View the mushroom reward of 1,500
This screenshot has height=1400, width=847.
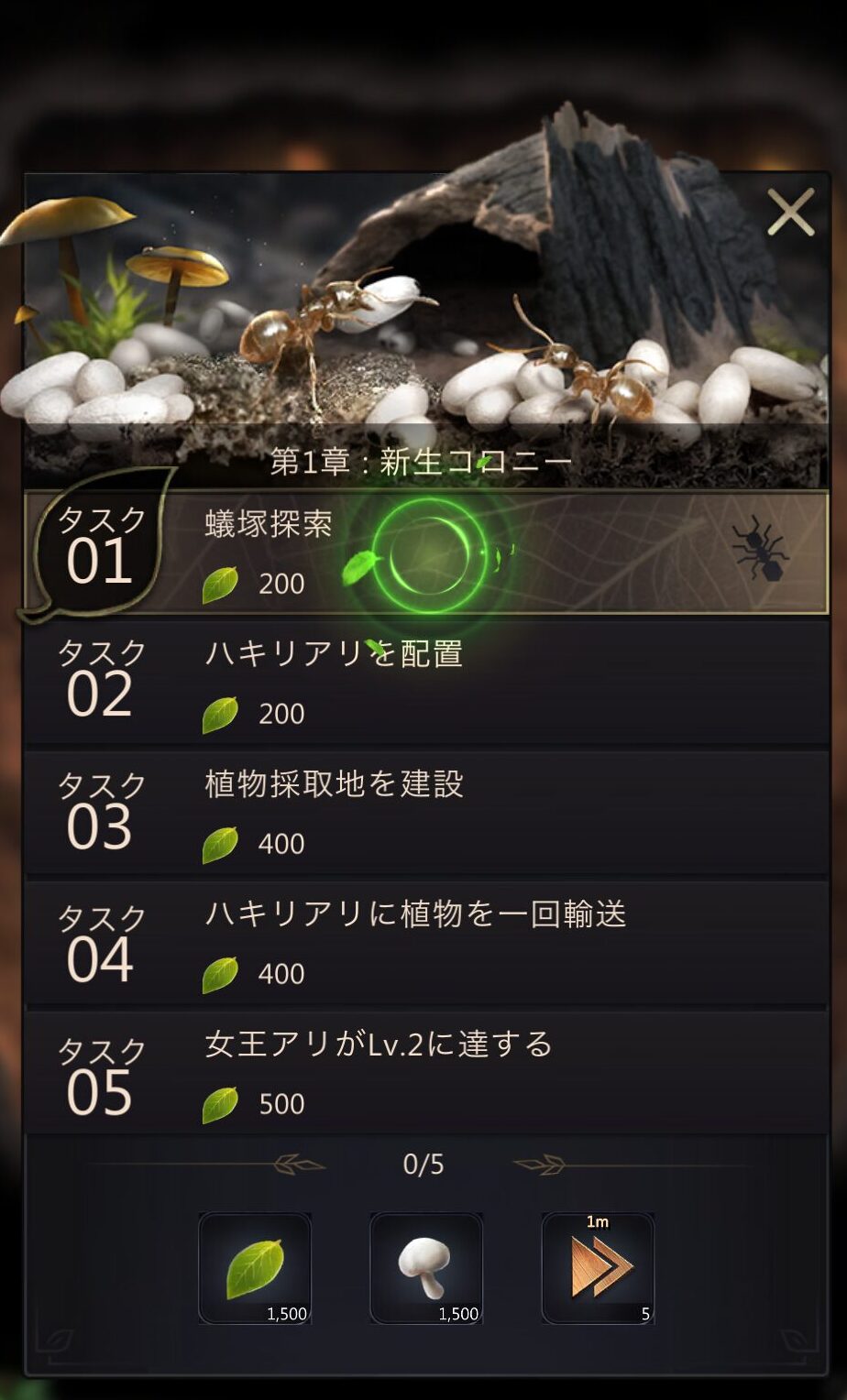426,1269
